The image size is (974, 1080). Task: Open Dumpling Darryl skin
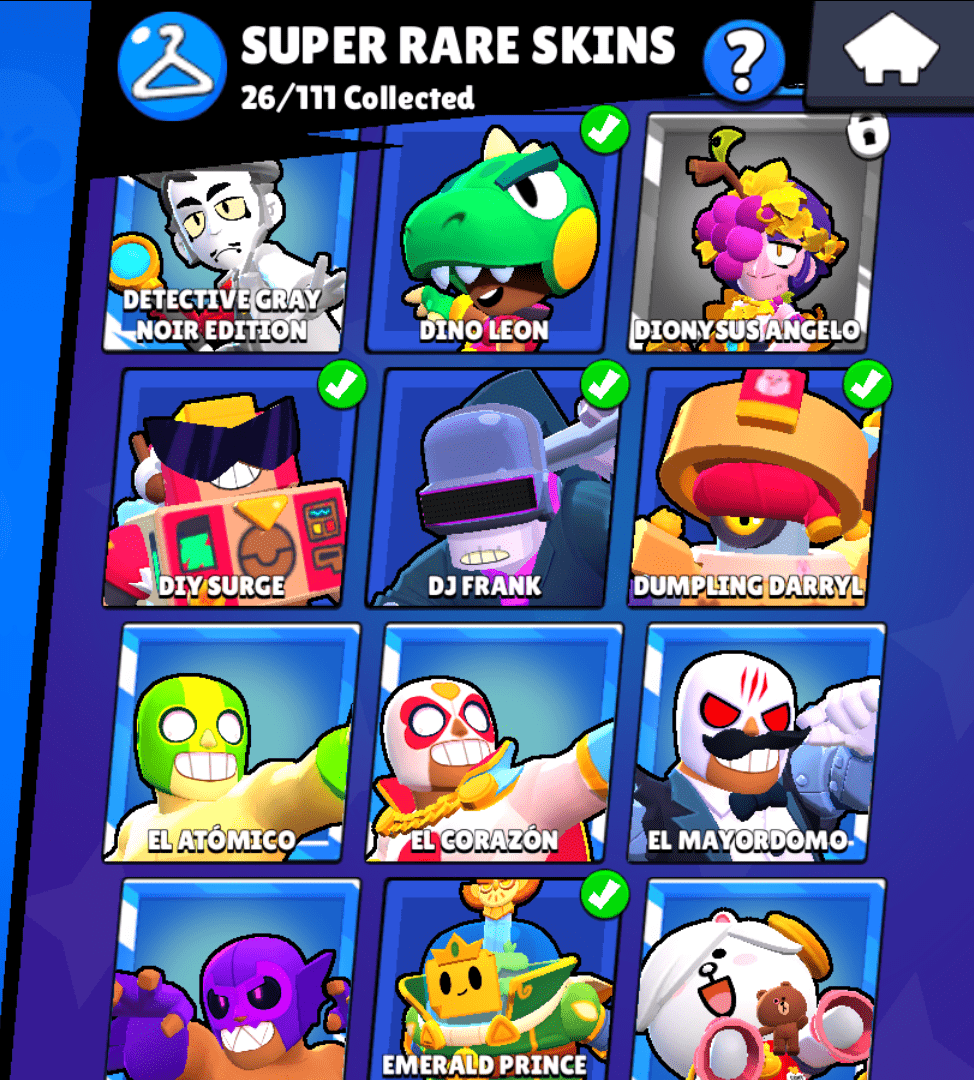click(x=757, y=490)
